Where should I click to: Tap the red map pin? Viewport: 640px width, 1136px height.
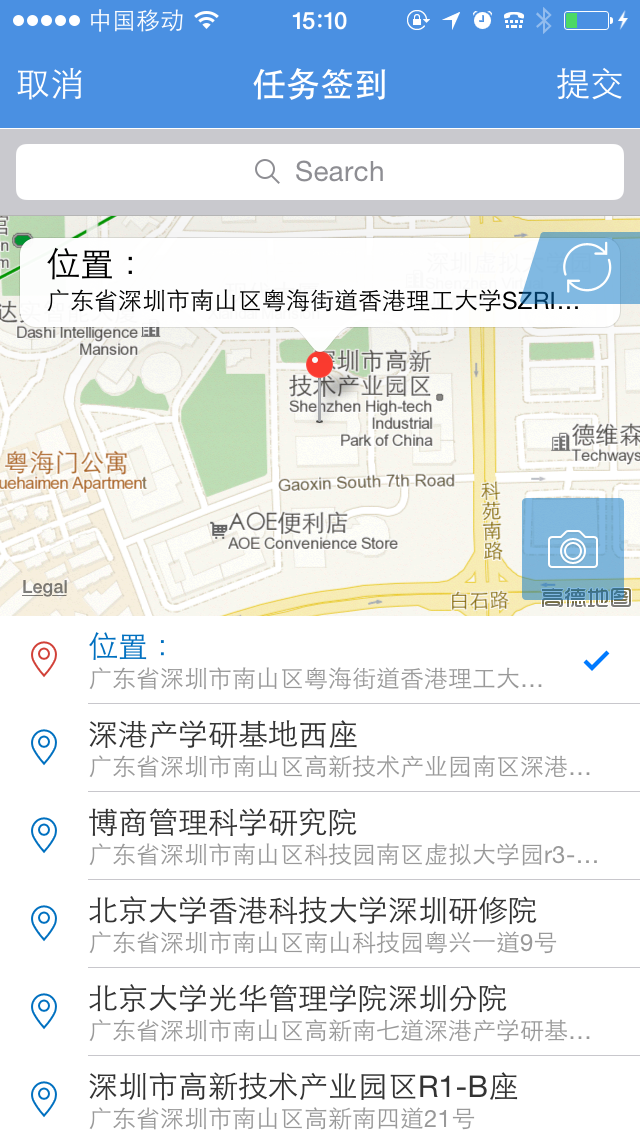319,364
